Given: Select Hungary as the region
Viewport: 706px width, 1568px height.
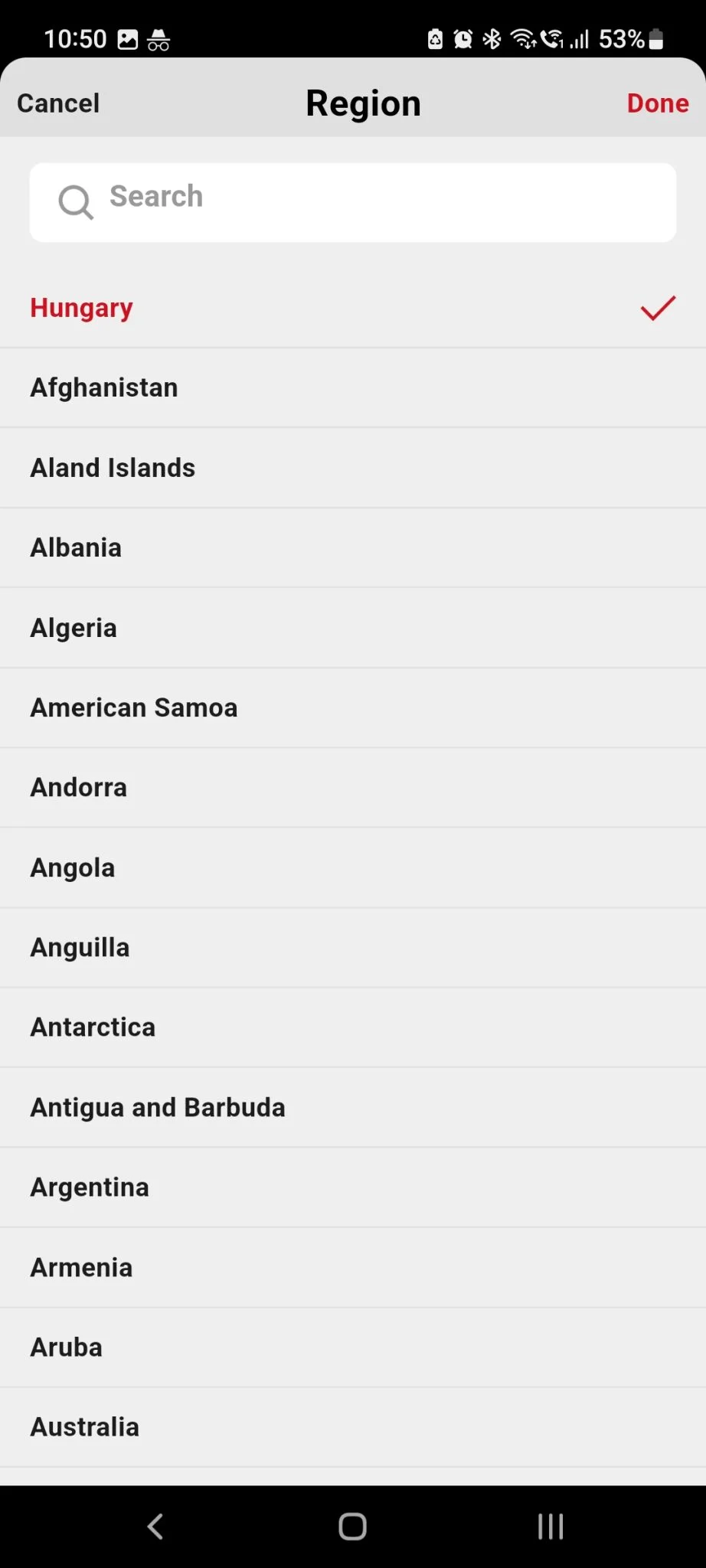Looking at the screenshot, I should click(81, 308).
